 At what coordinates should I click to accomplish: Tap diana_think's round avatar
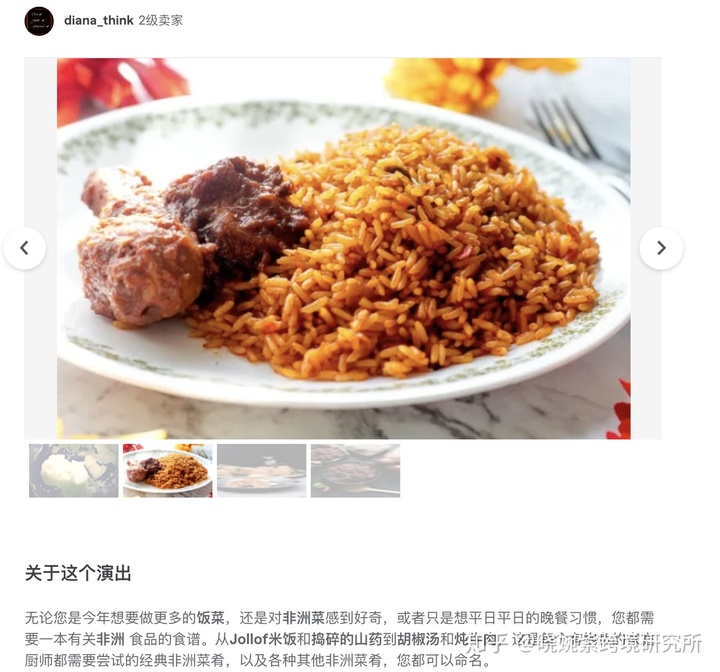point(39,21)
